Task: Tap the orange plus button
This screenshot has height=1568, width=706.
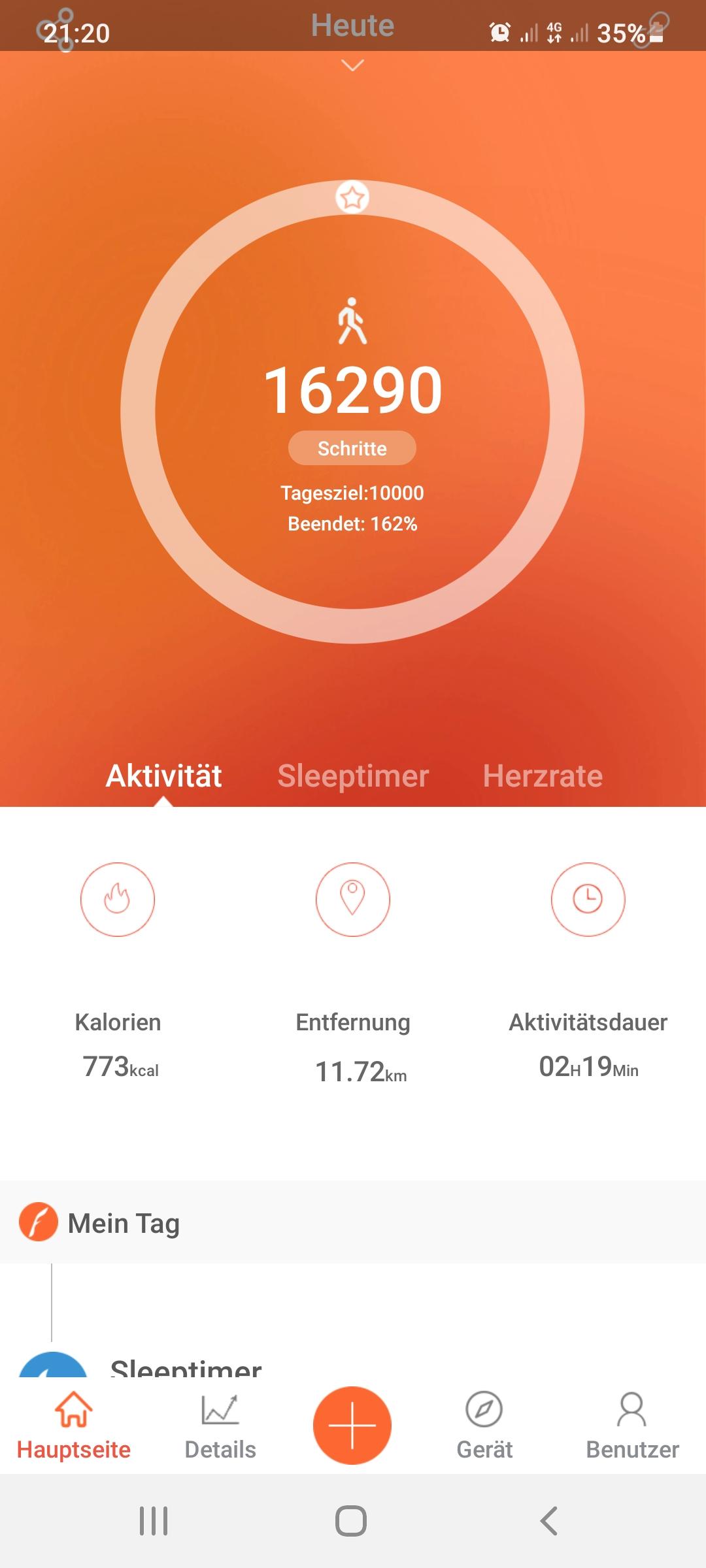Action: 352,1426
